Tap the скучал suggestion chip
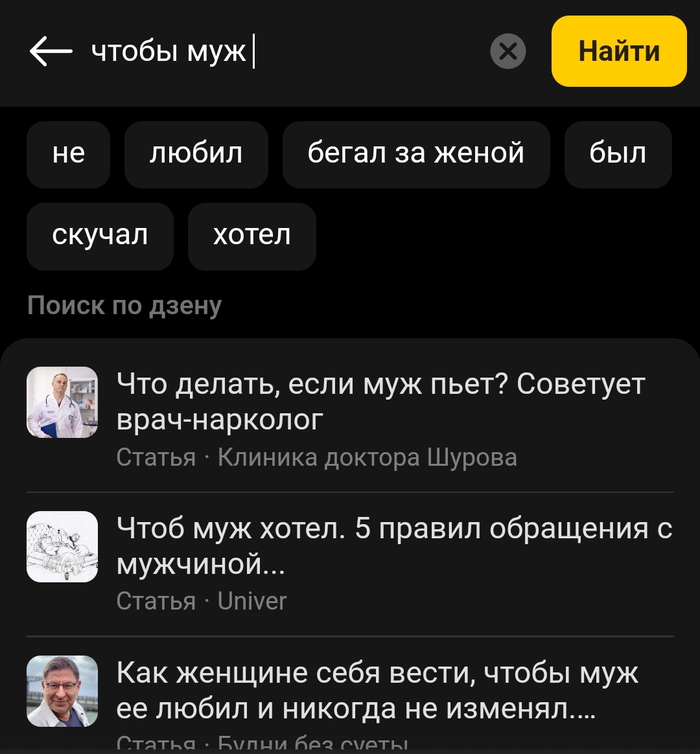The height and width of the screenshot is (754, 700). pyautogui.click(x=100, y=236)
